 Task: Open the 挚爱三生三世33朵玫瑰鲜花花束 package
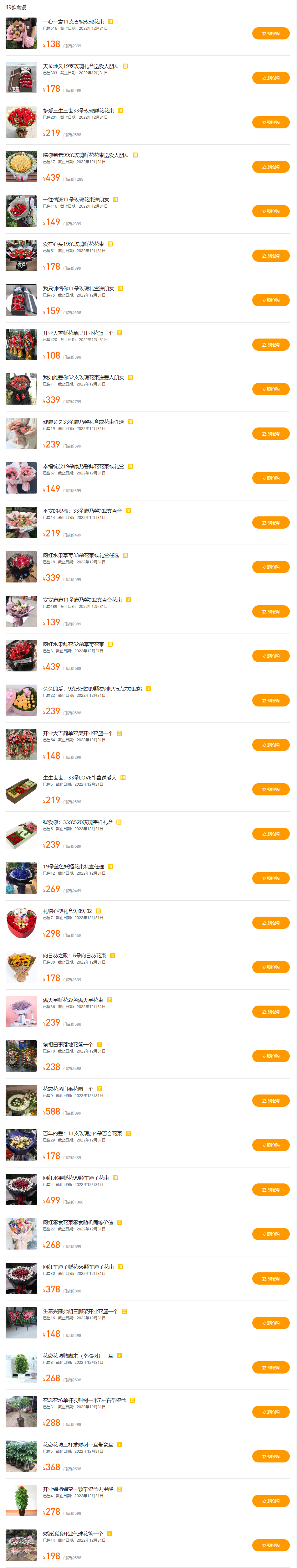pos(78,111)
